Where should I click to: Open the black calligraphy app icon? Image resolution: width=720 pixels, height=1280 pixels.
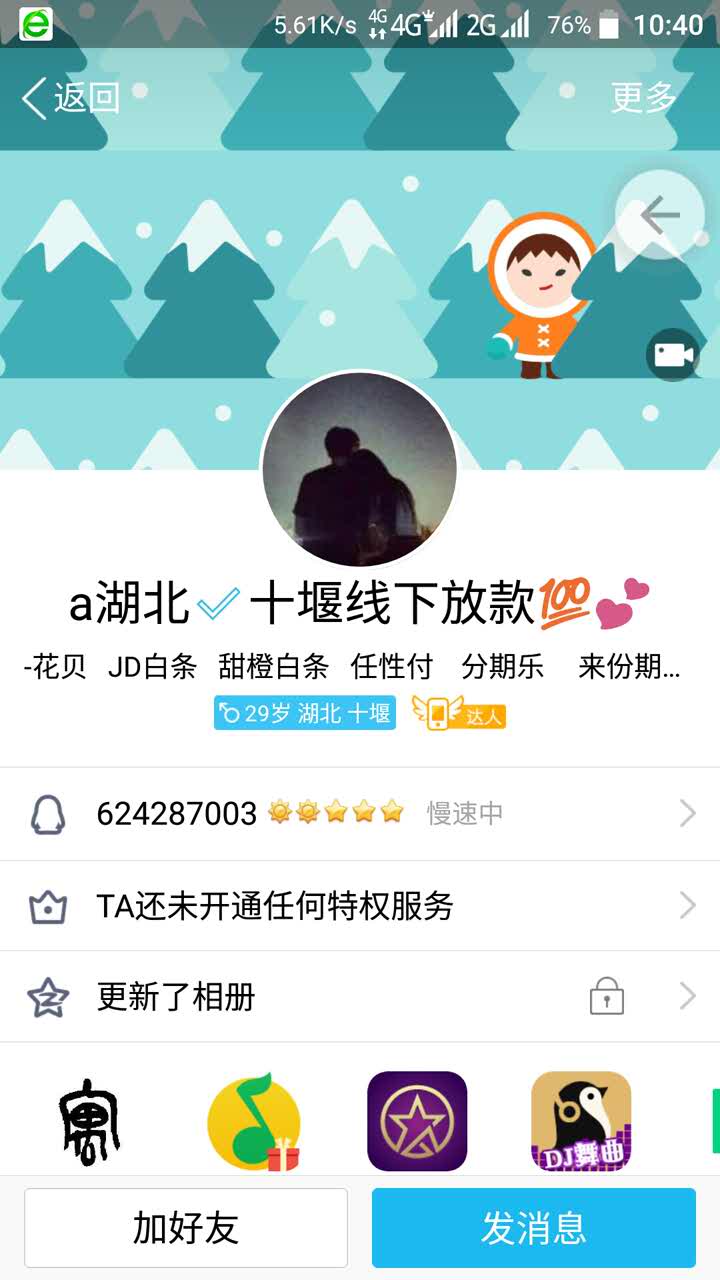coord(89,1121)
